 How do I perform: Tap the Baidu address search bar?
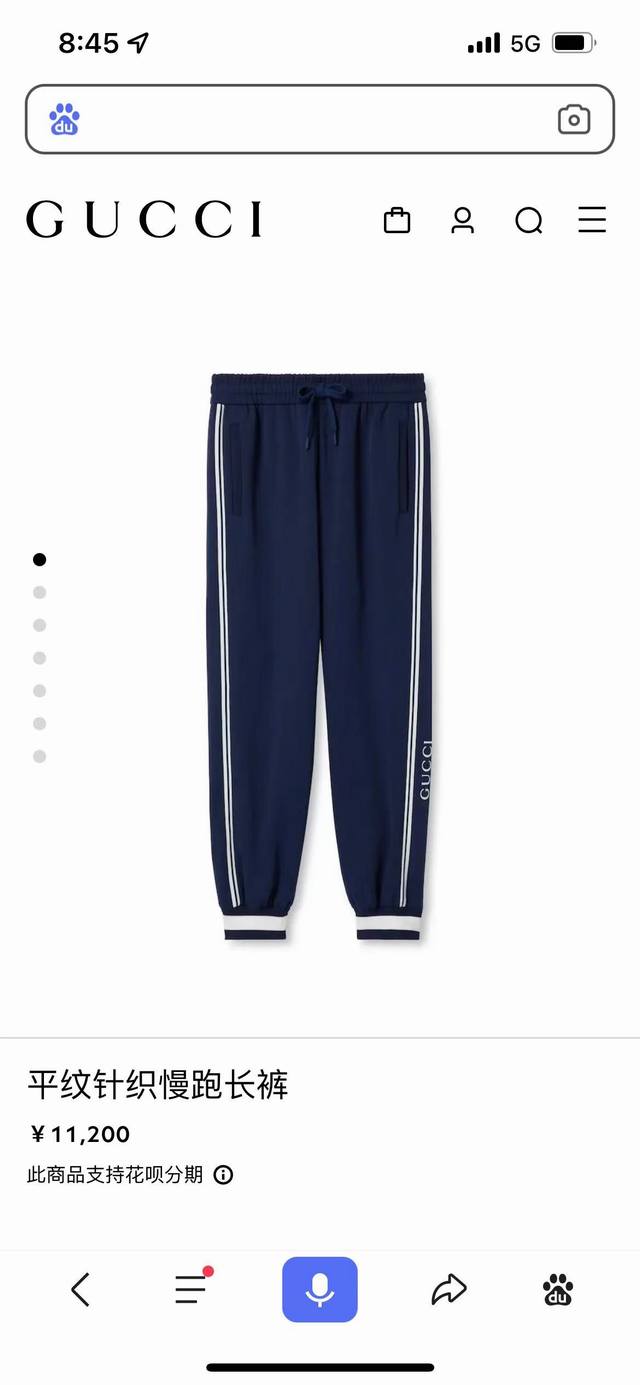coord(300,120)
